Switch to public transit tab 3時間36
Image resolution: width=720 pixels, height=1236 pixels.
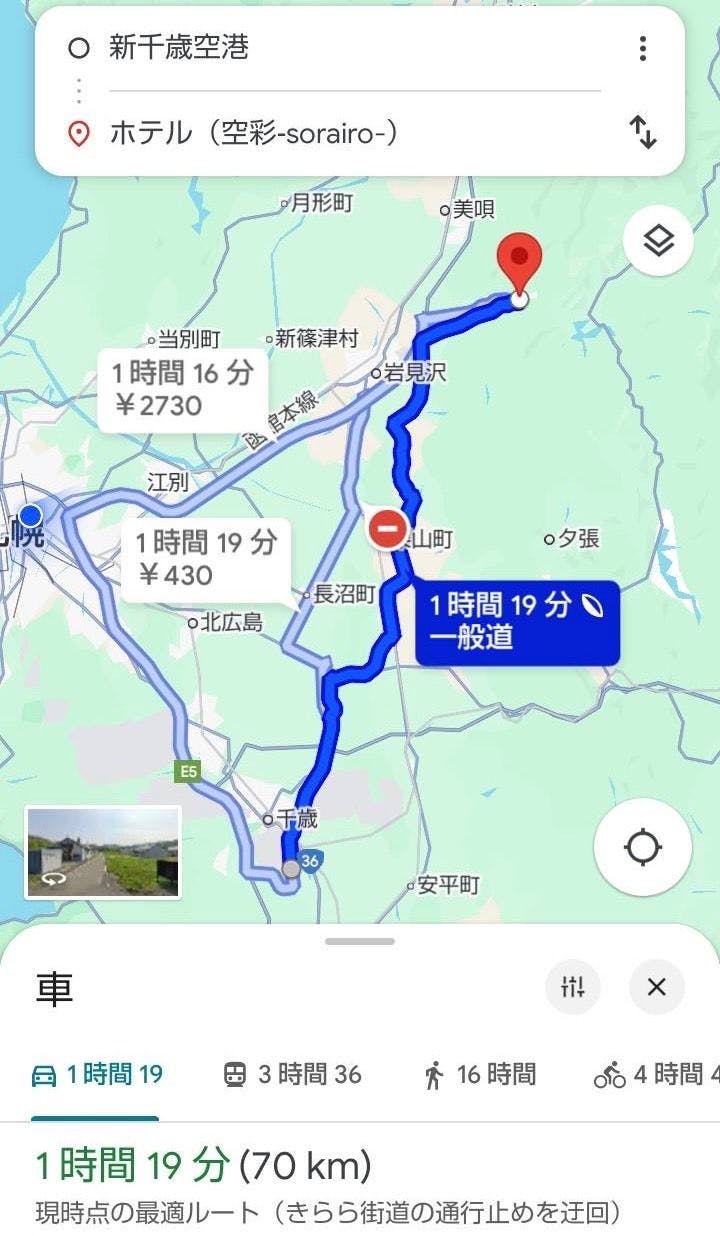(x=292, y=1075)
